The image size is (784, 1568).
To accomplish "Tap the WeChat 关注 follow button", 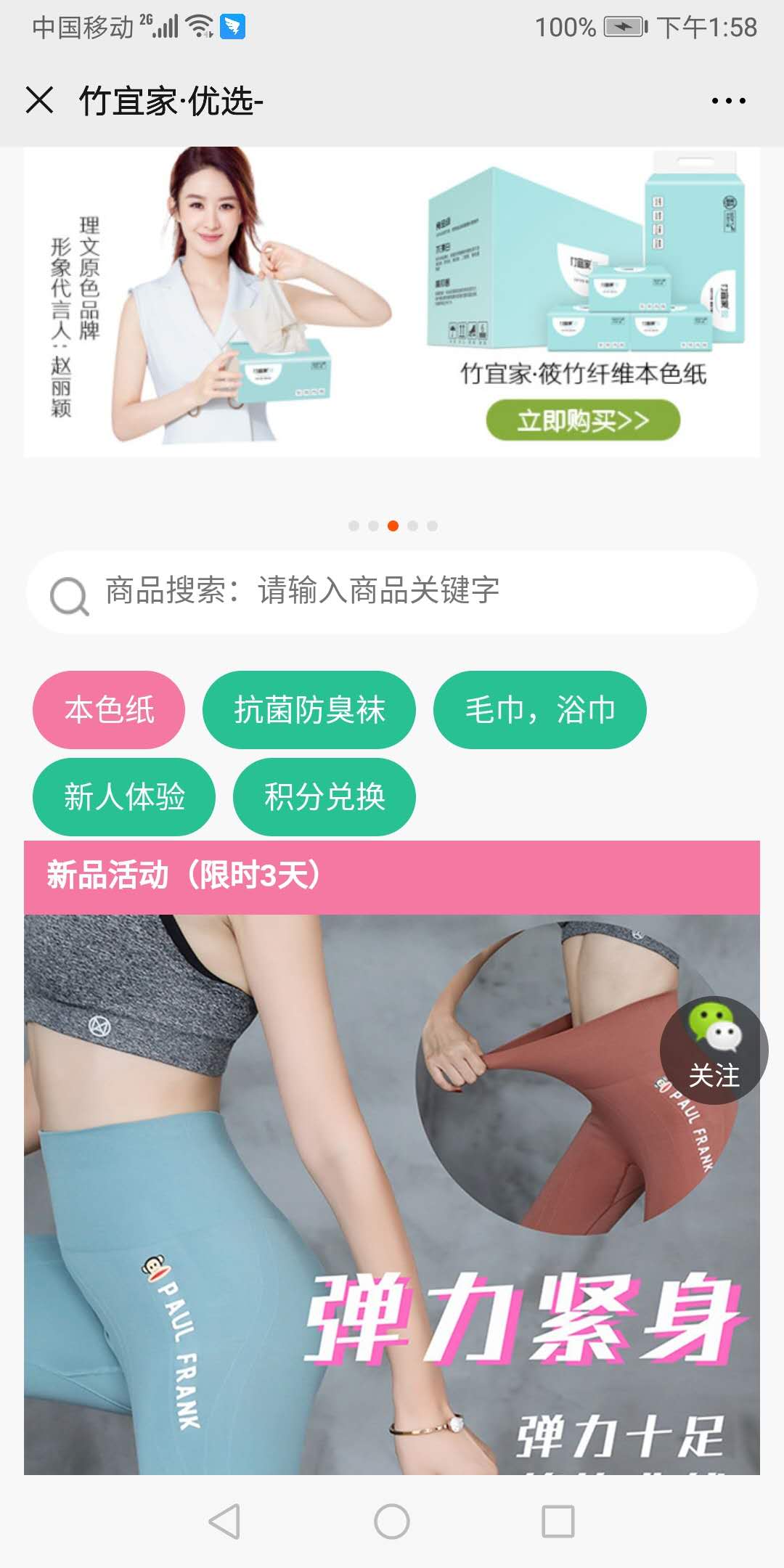I will coord(714,1050).
